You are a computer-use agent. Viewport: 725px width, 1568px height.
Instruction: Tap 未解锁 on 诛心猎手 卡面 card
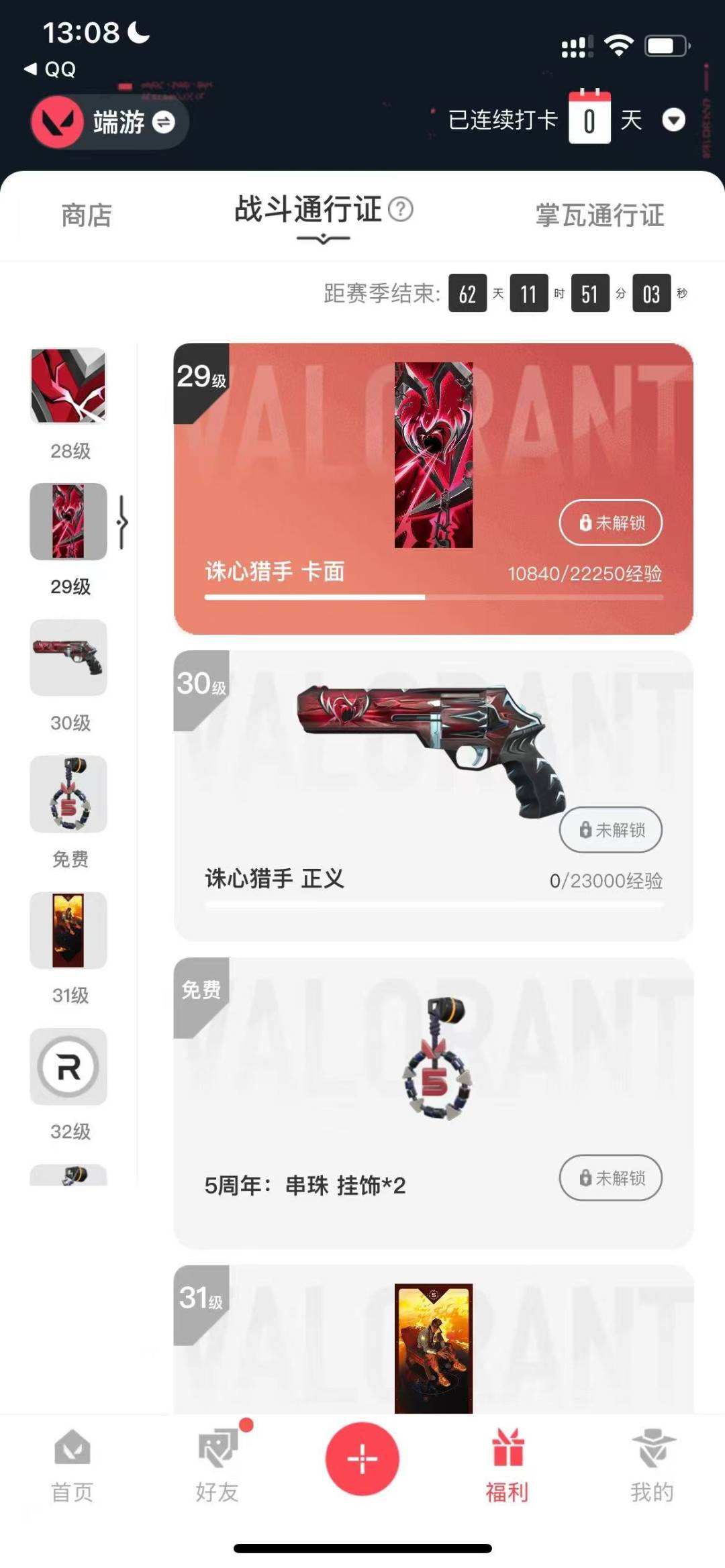click(x=610, y=523)
